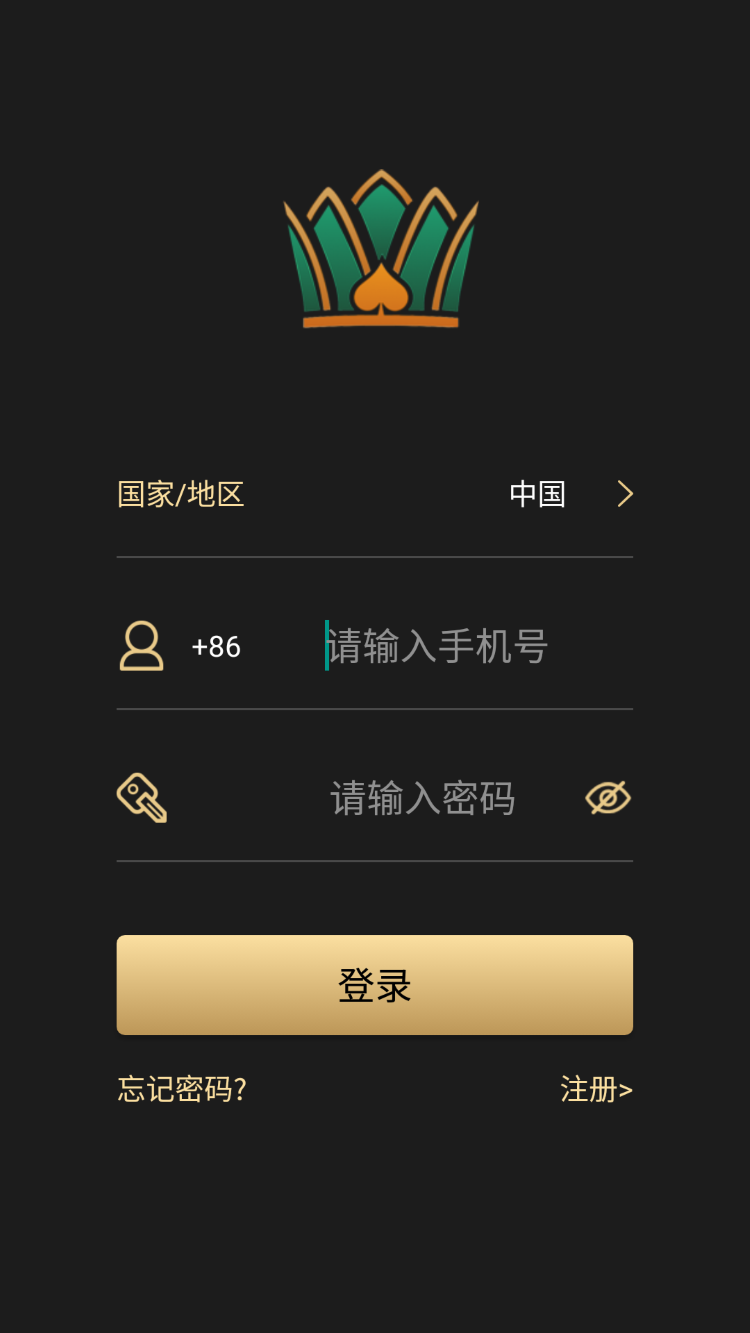Go to 注册> registration page
The image size is (750, 1333).
pyautogui.click(x=597, y=1089)
